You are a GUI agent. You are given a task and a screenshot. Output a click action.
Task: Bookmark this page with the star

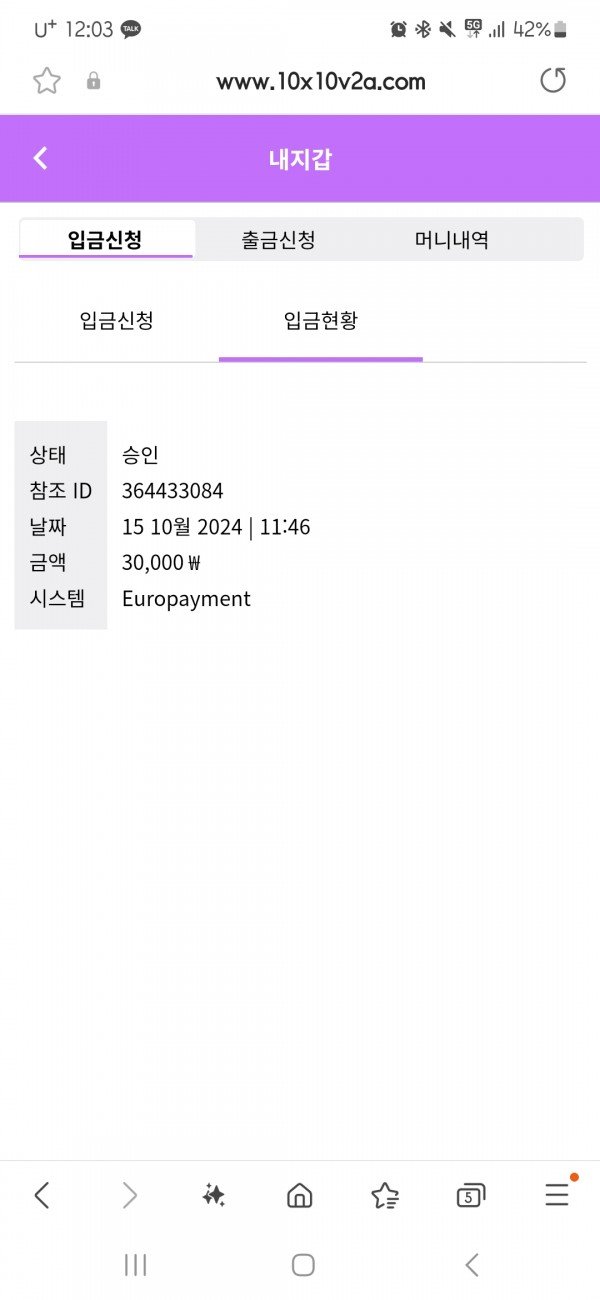click(x=46, y=81)
